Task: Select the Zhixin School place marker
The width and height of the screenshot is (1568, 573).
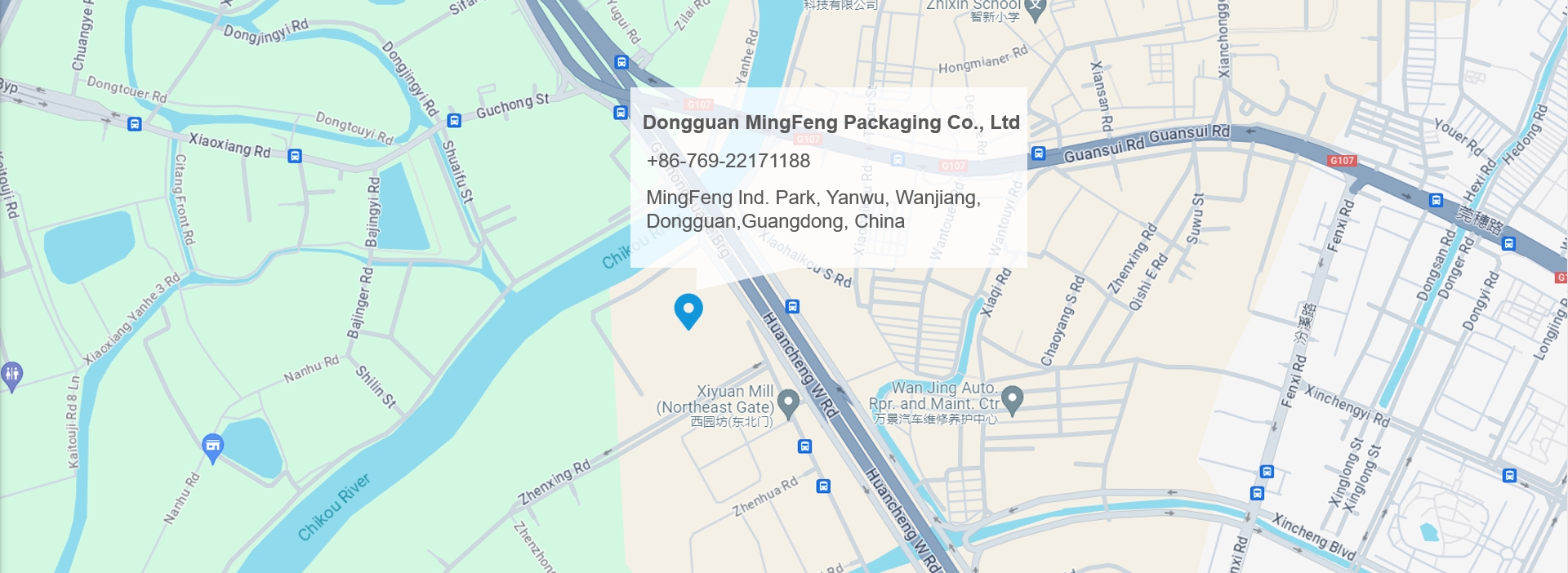Action: click(1036, 9)
